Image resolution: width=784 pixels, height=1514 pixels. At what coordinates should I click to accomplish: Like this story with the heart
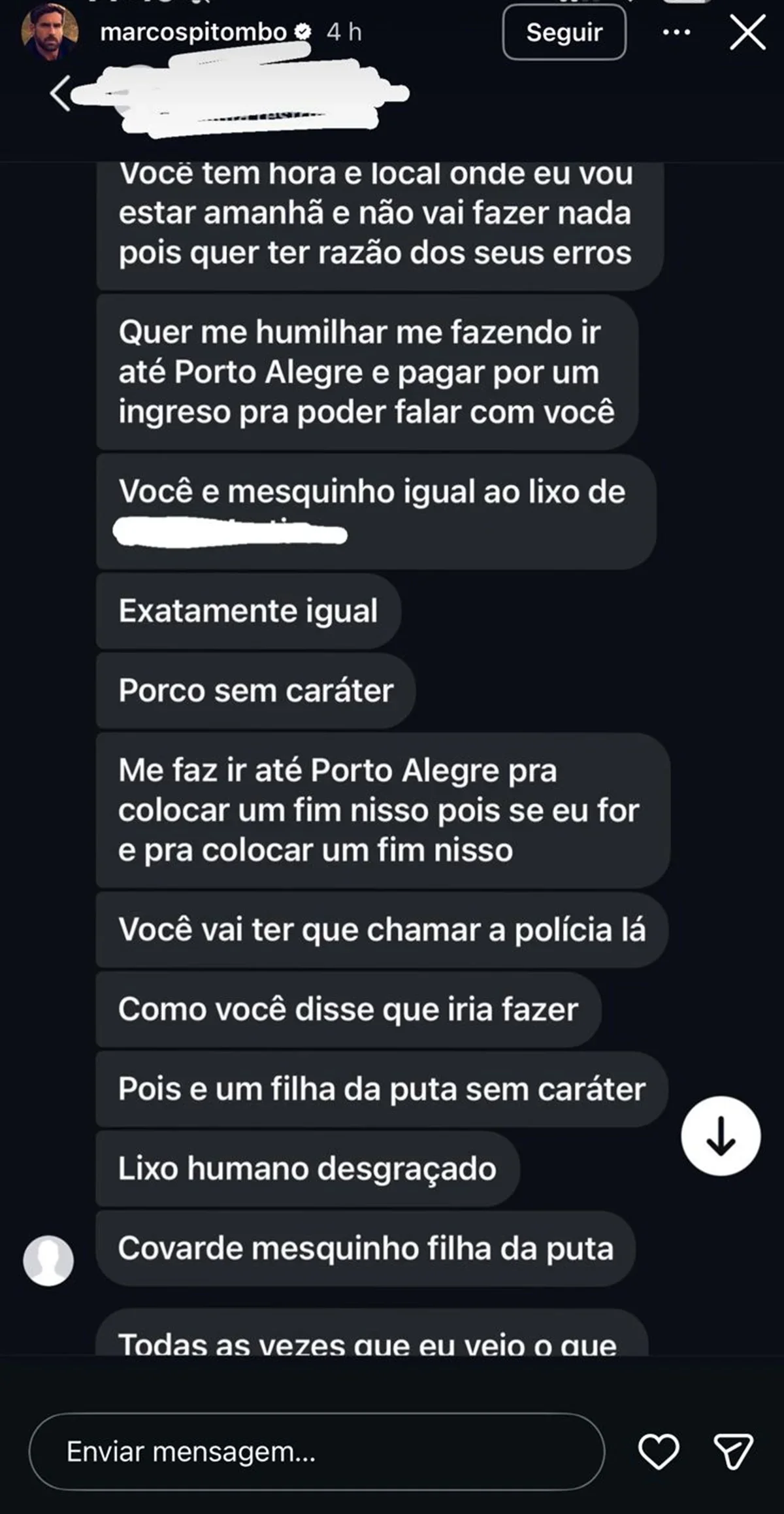(x=658, y=1452)
